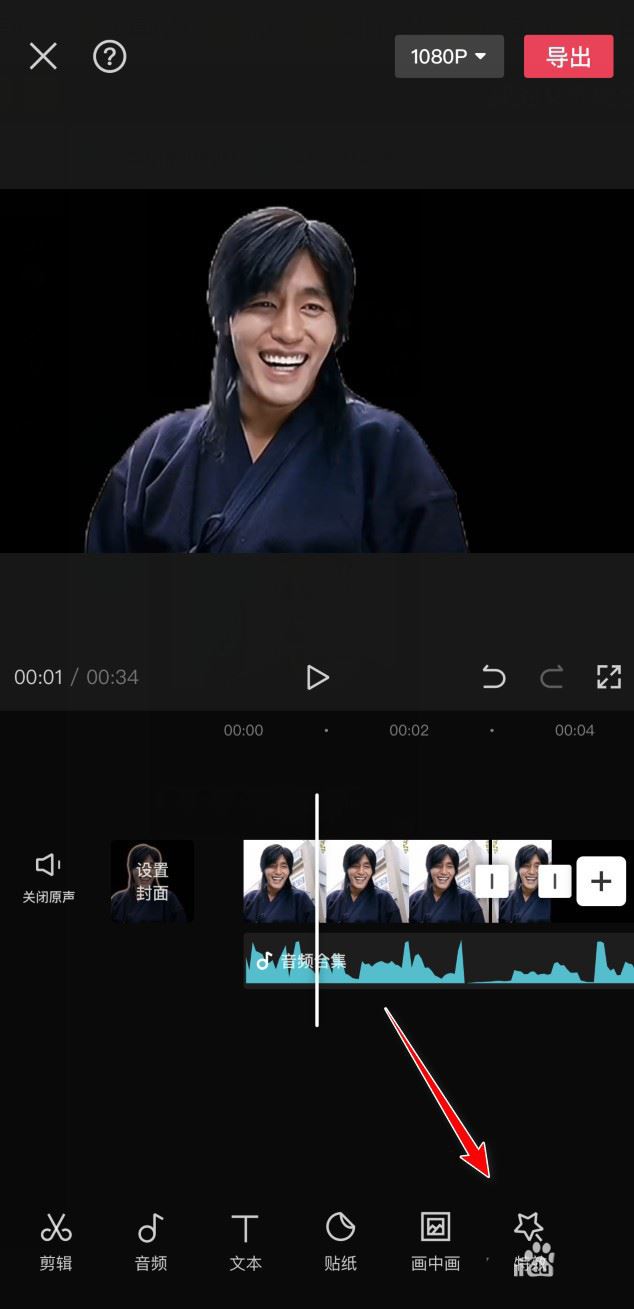Mute original sound with 关闭原声
Screen dimensions: 634x1309
[x=48, y=877]
